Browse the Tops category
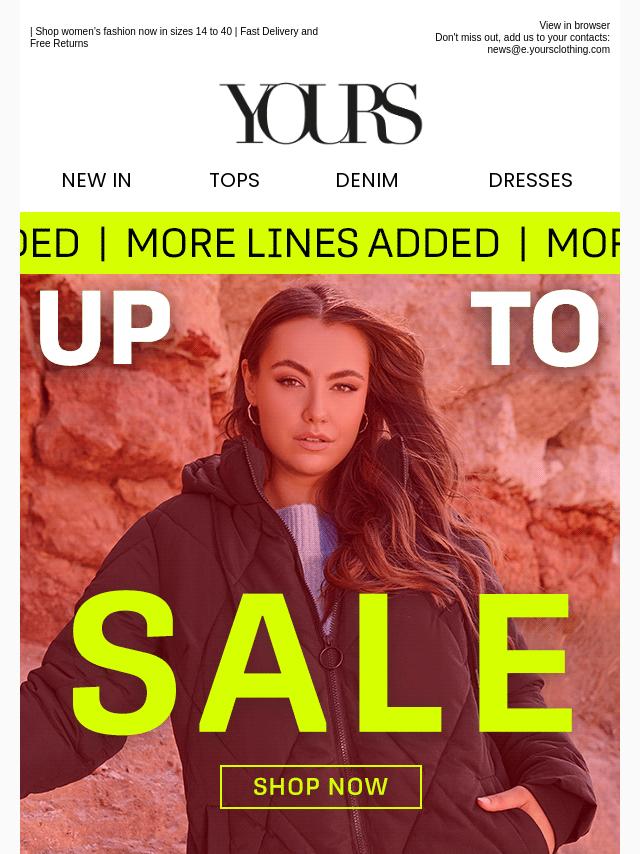 pyautogui.click(x=234, y=180)
